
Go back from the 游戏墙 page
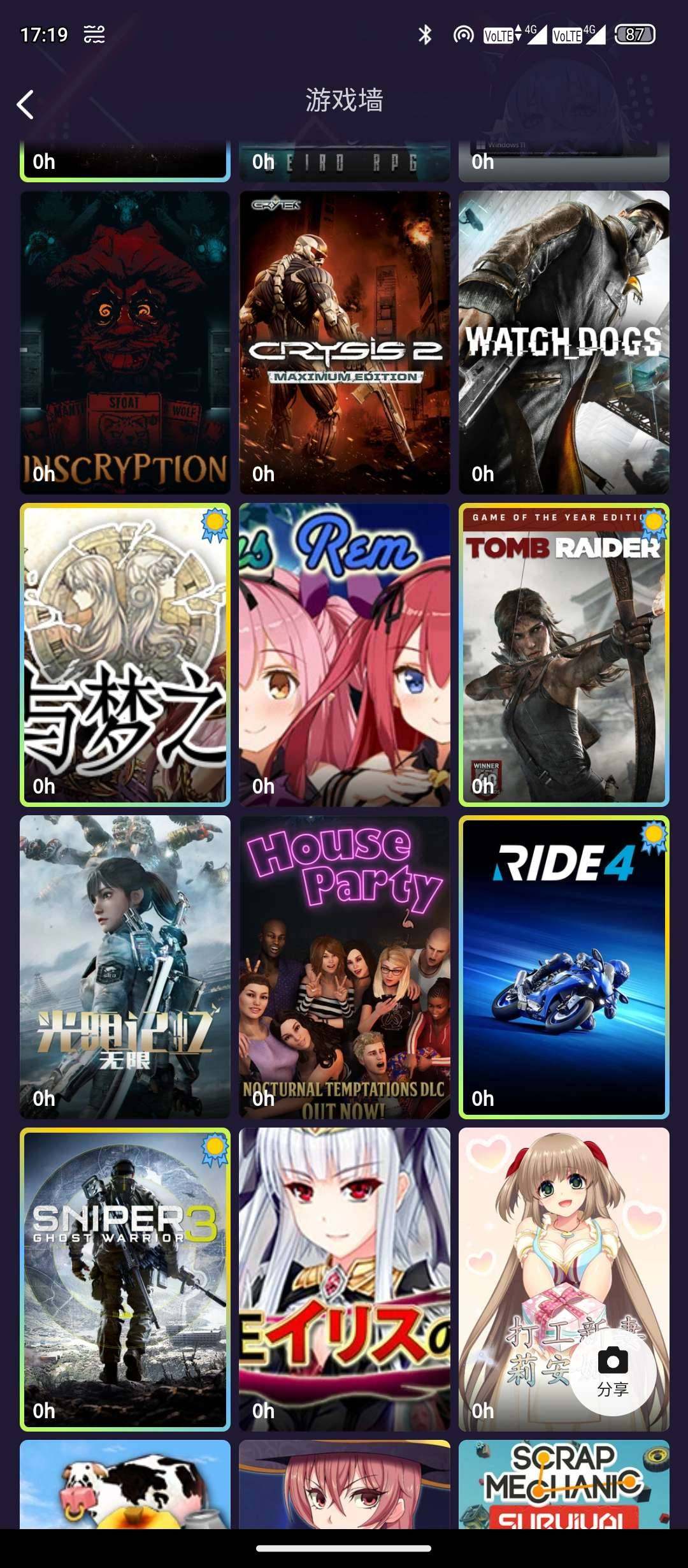(x=25, y=105)
